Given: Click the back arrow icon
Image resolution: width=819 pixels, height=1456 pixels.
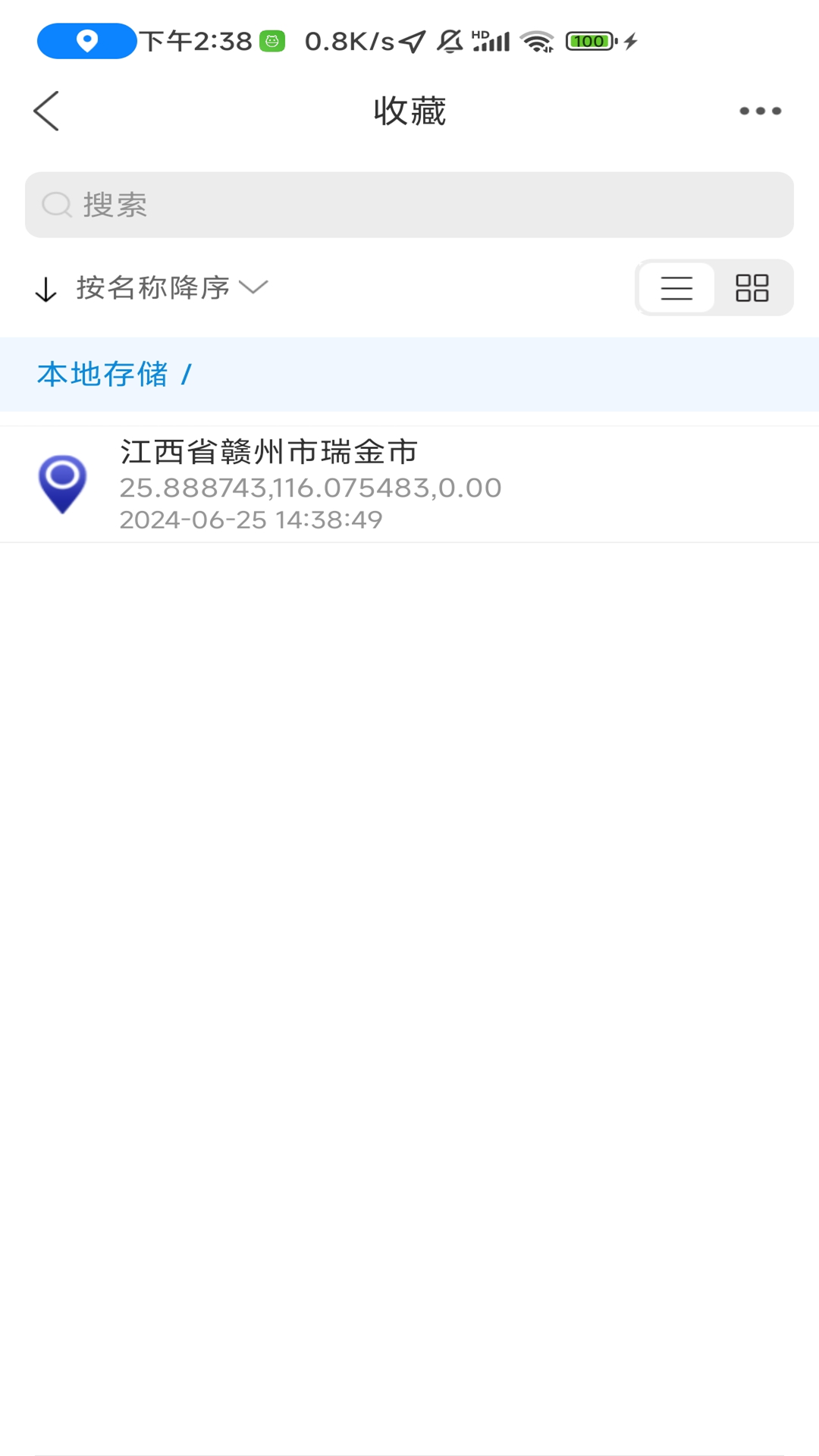Looking at the screenshot, I should tap(45, 110).
